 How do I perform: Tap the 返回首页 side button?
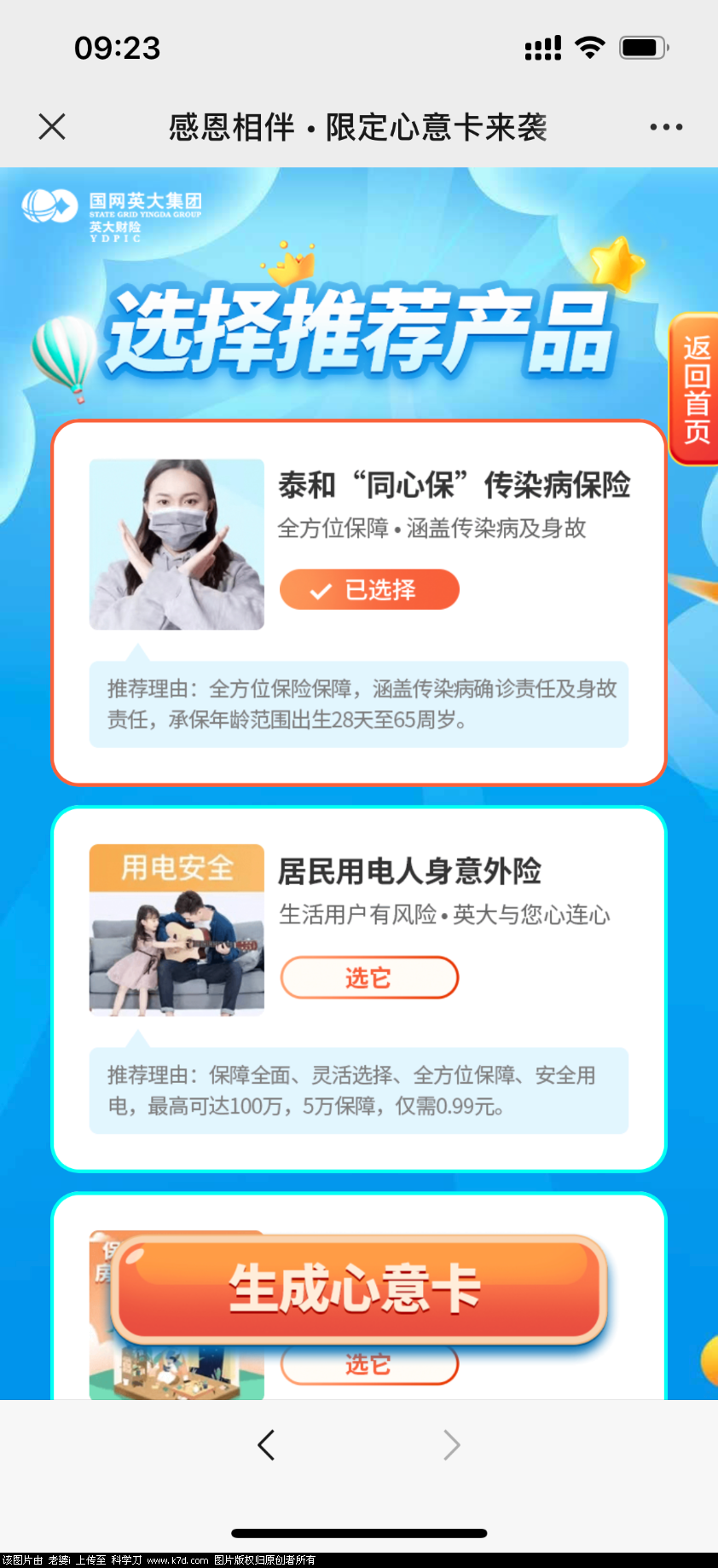(695, 389)
